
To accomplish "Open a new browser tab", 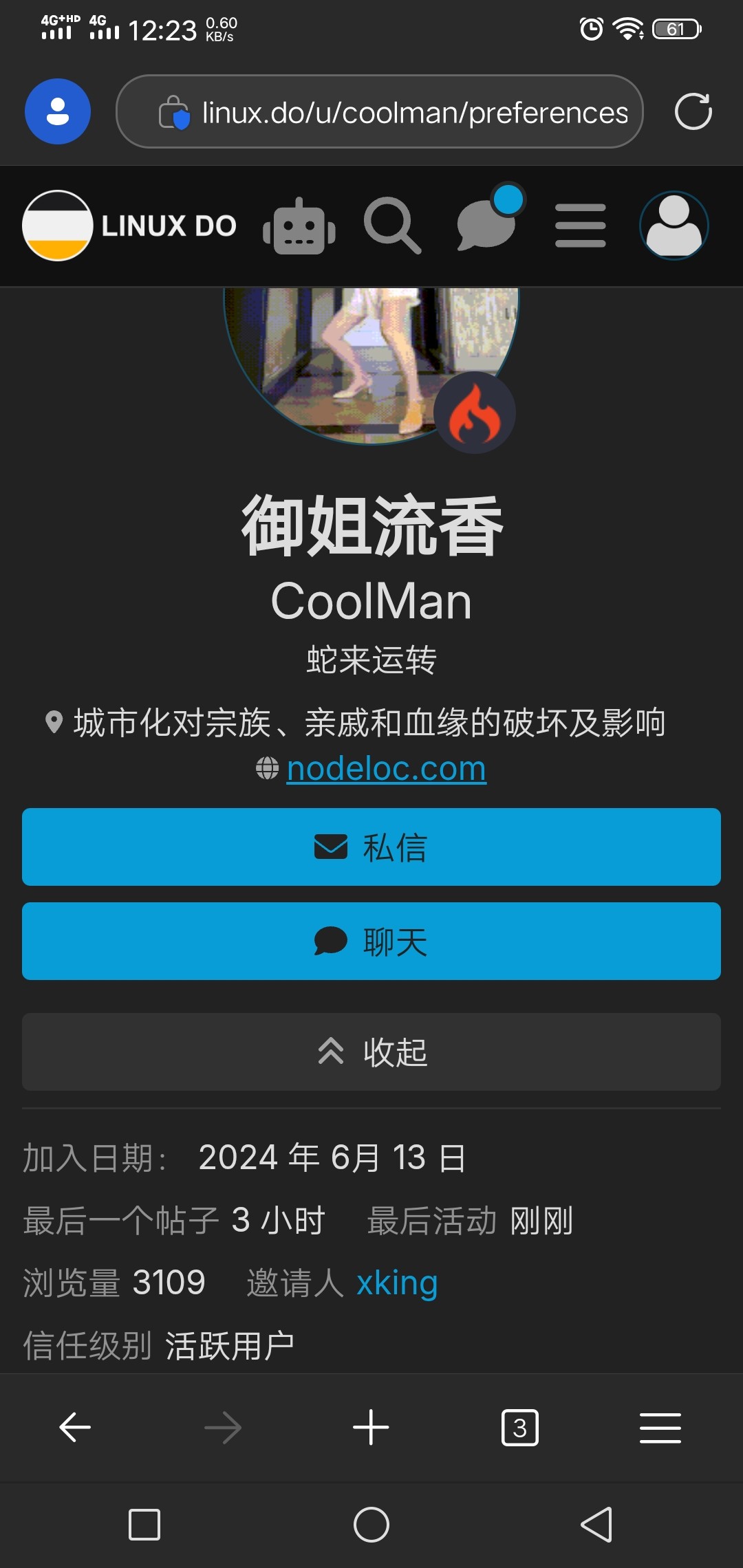I will 371,1427.
